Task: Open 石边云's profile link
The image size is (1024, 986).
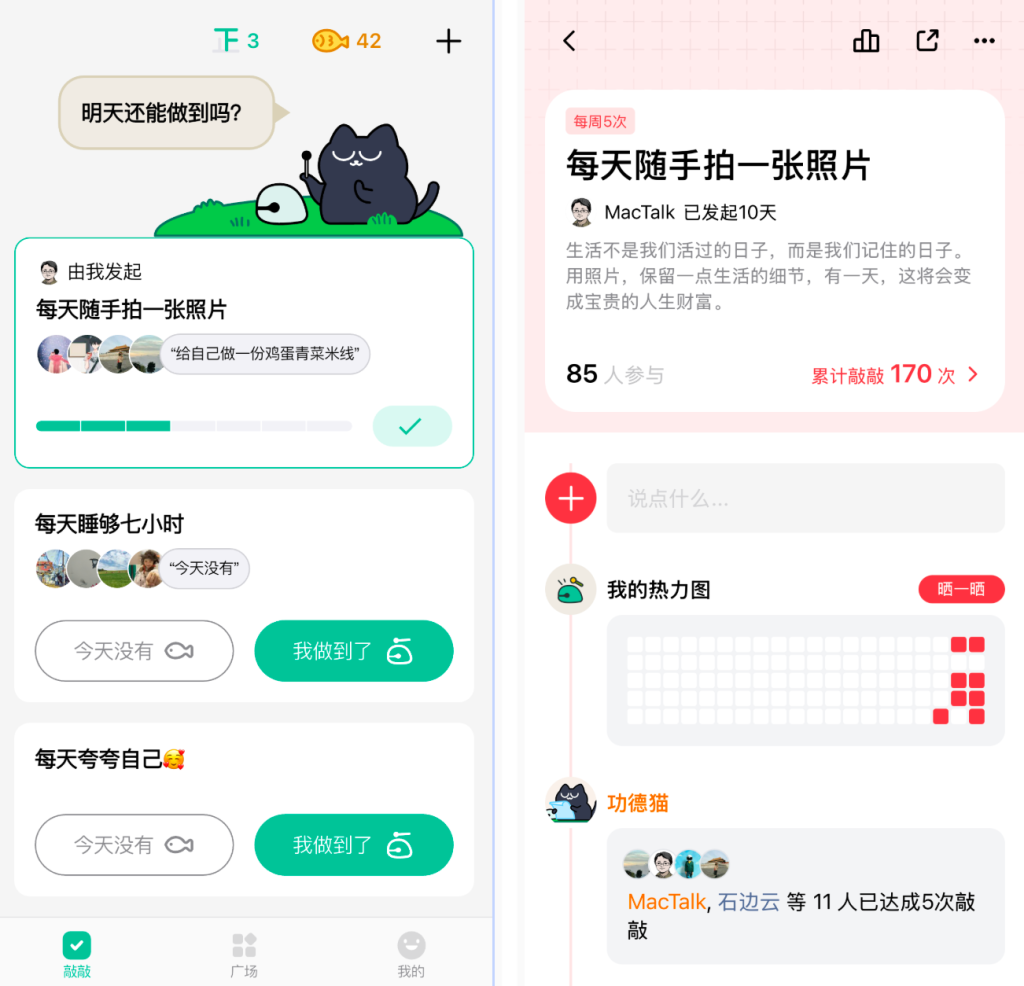Action: click(749, 902)
